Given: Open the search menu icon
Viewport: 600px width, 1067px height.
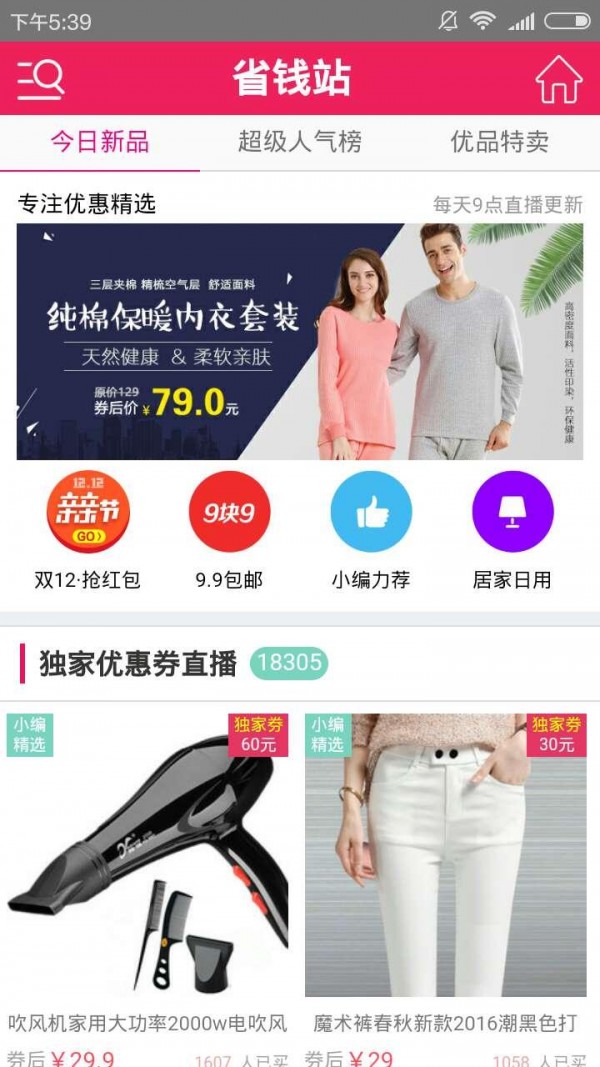Looking at the screenshot, I should 41,79.
